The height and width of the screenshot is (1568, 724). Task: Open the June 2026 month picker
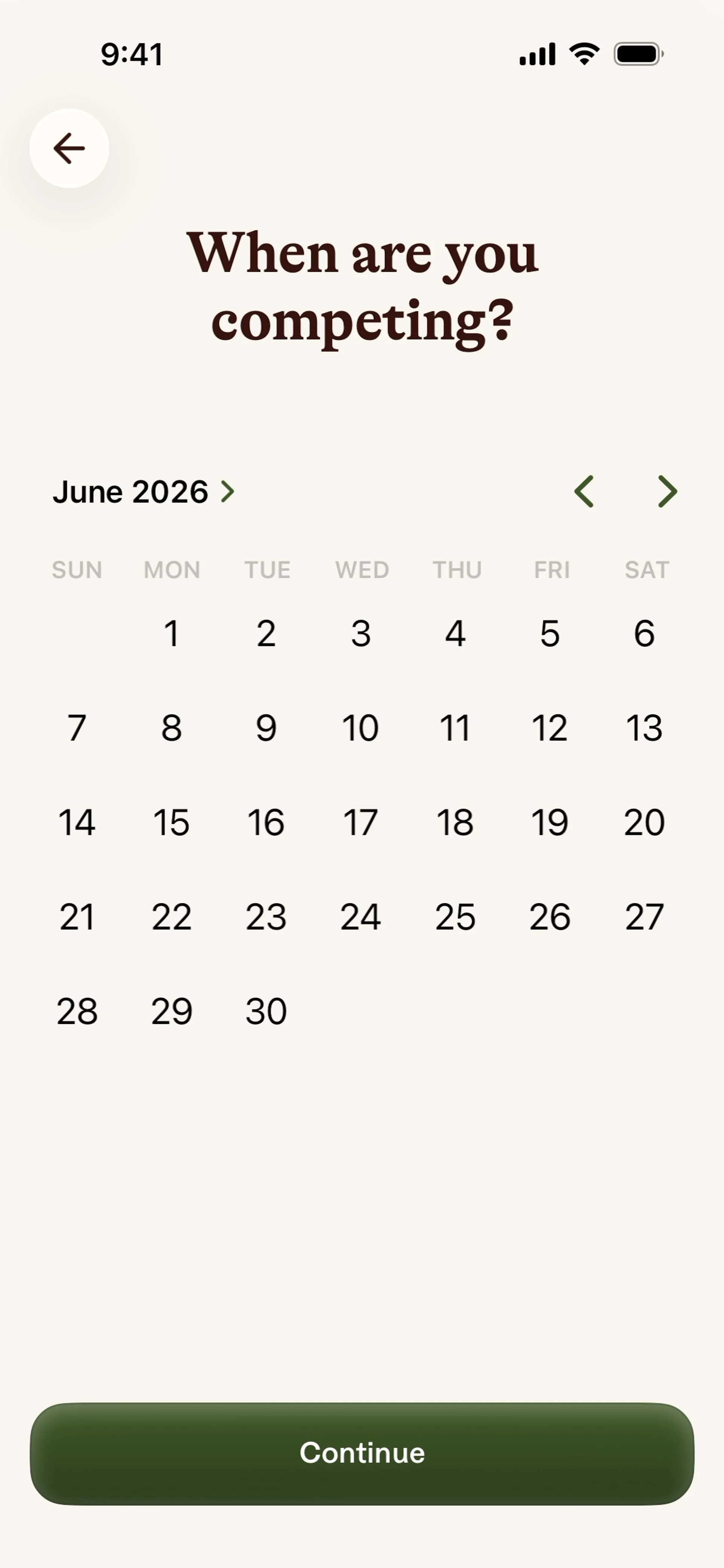click(144, 492)
